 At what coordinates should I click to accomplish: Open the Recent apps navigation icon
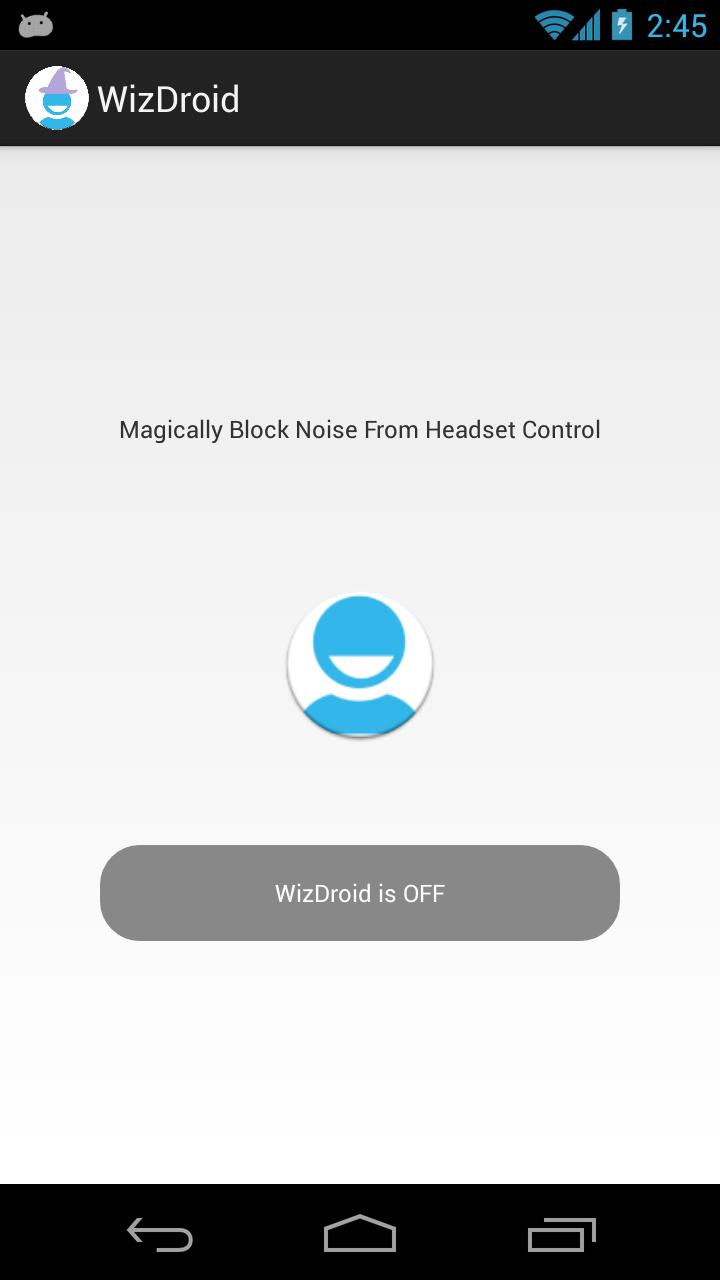(560, 1236)
